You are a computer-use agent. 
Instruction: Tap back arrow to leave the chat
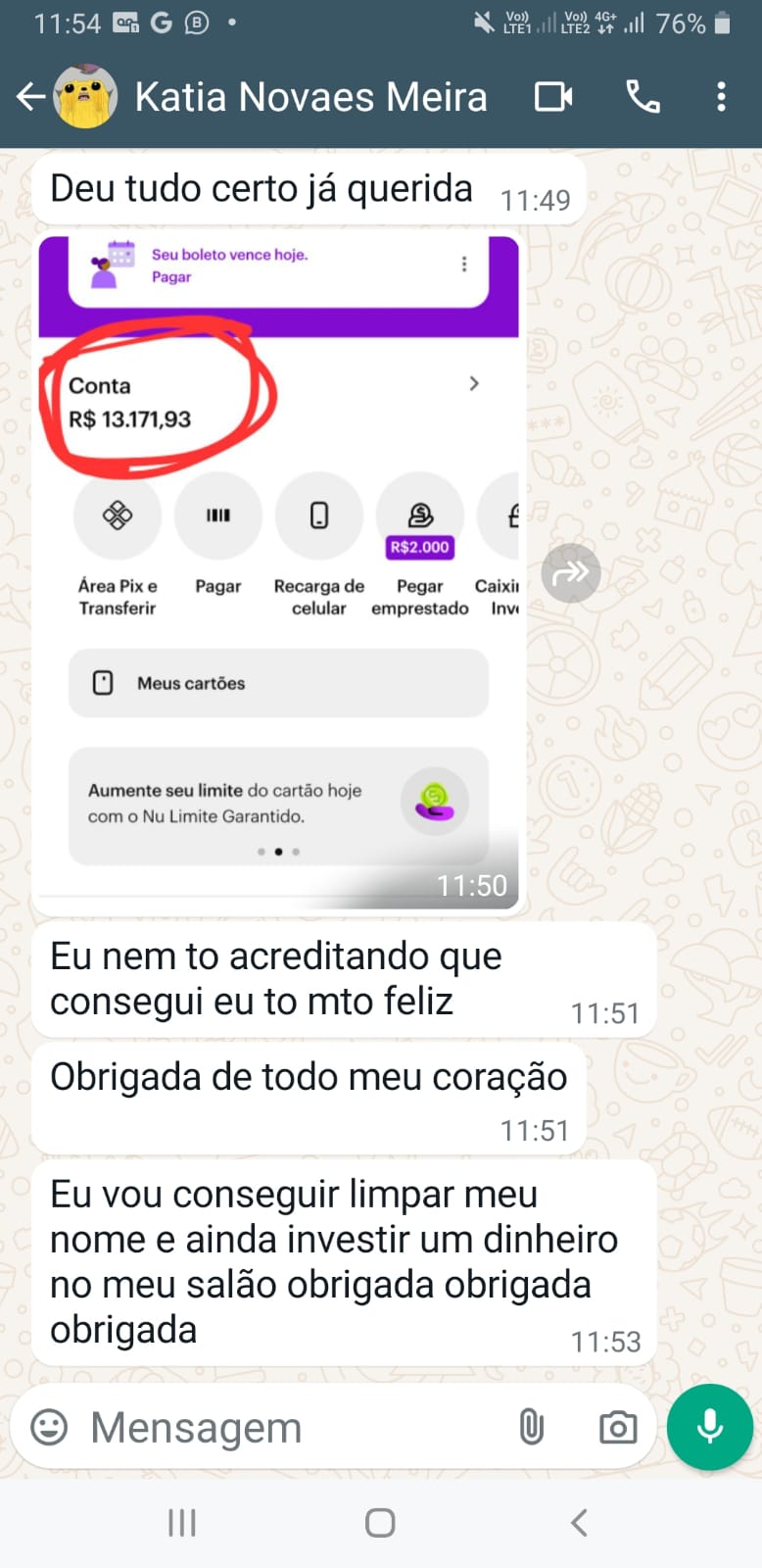click(29, 96)
